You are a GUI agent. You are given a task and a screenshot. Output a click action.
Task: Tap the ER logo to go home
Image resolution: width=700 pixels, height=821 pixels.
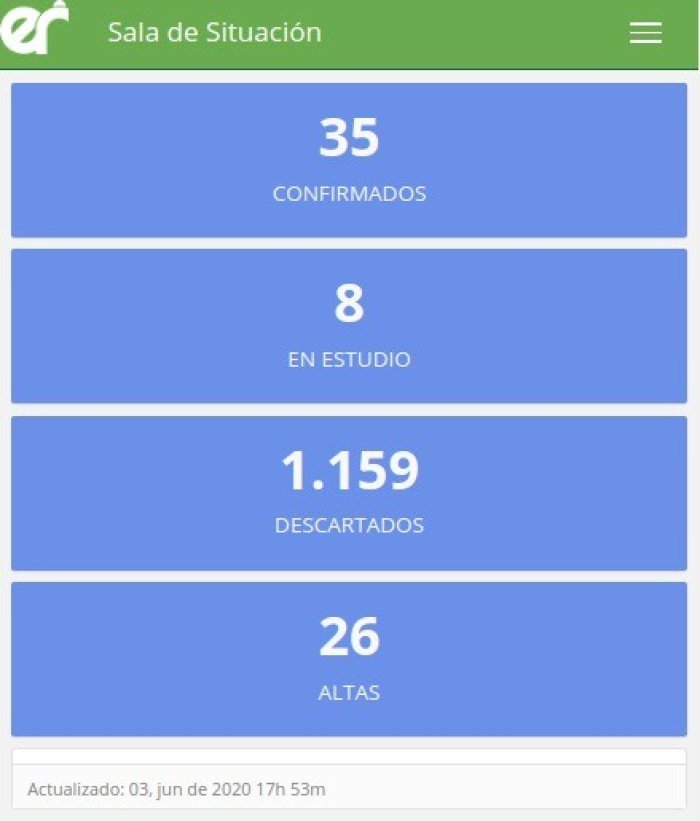35,27
